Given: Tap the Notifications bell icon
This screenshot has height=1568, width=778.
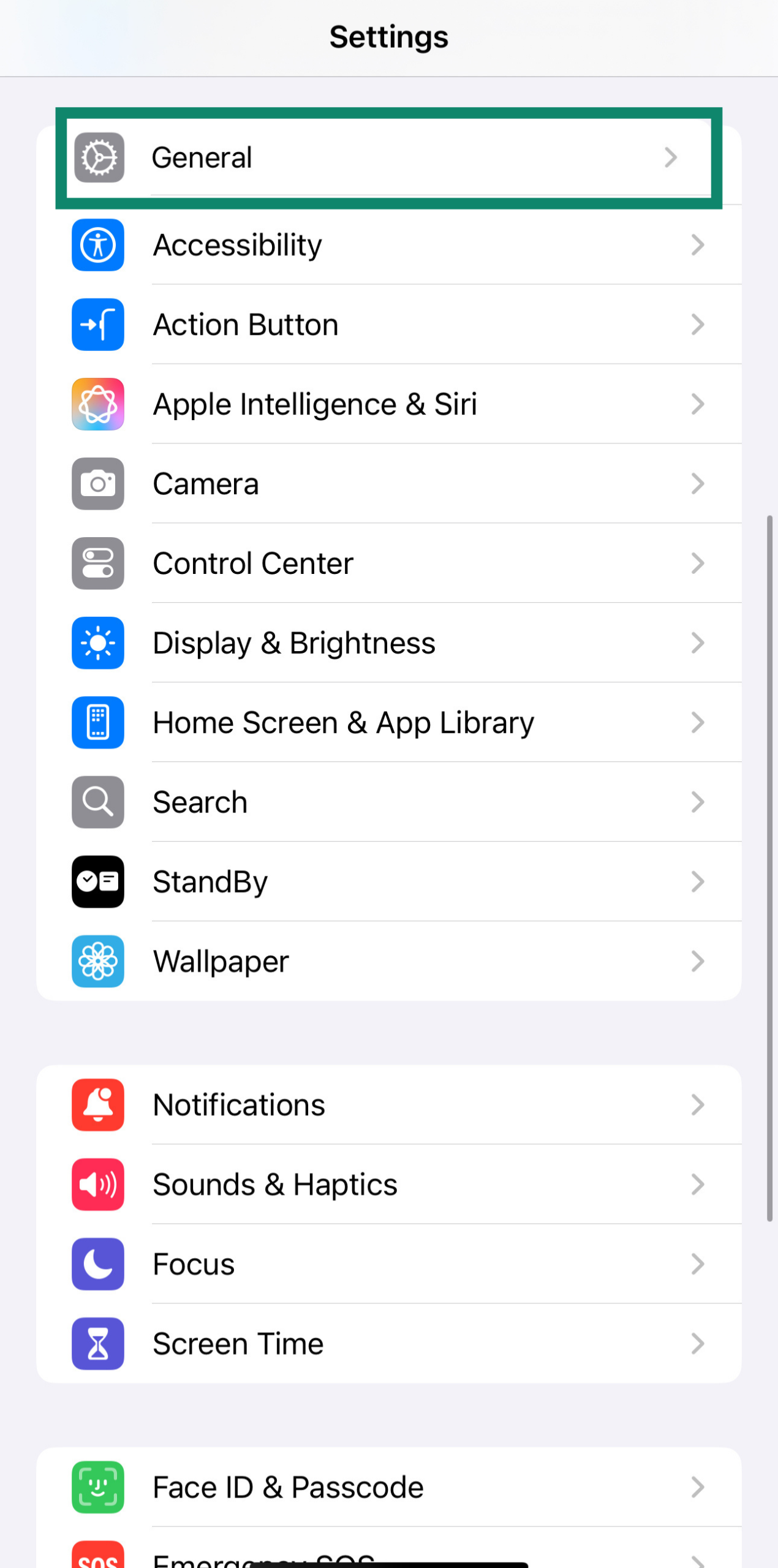Looking at the screenshot, I should pyautogui.click(x=97, y=1104).
